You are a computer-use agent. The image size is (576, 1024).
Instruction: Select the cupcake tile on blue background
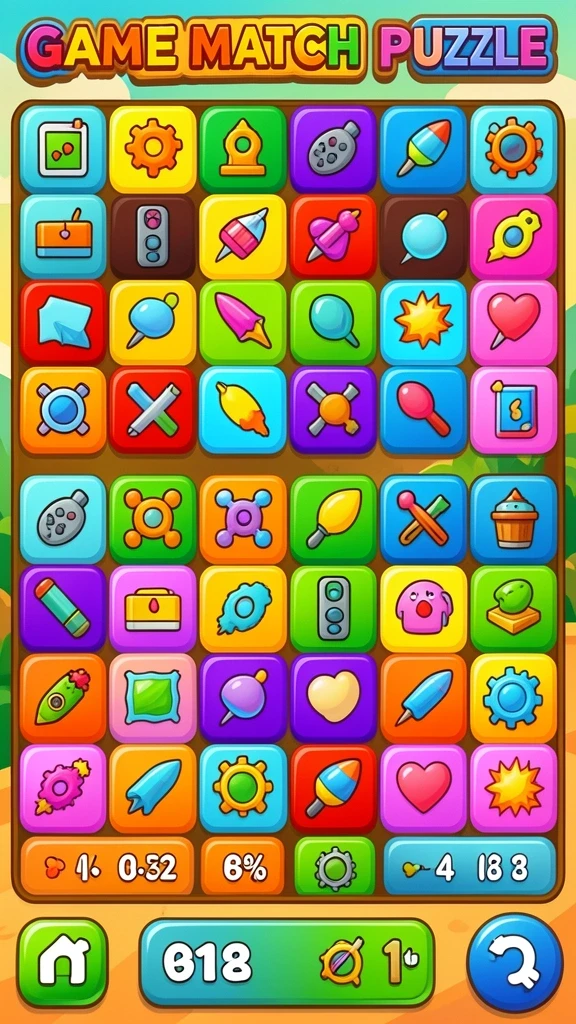point(513,519)
